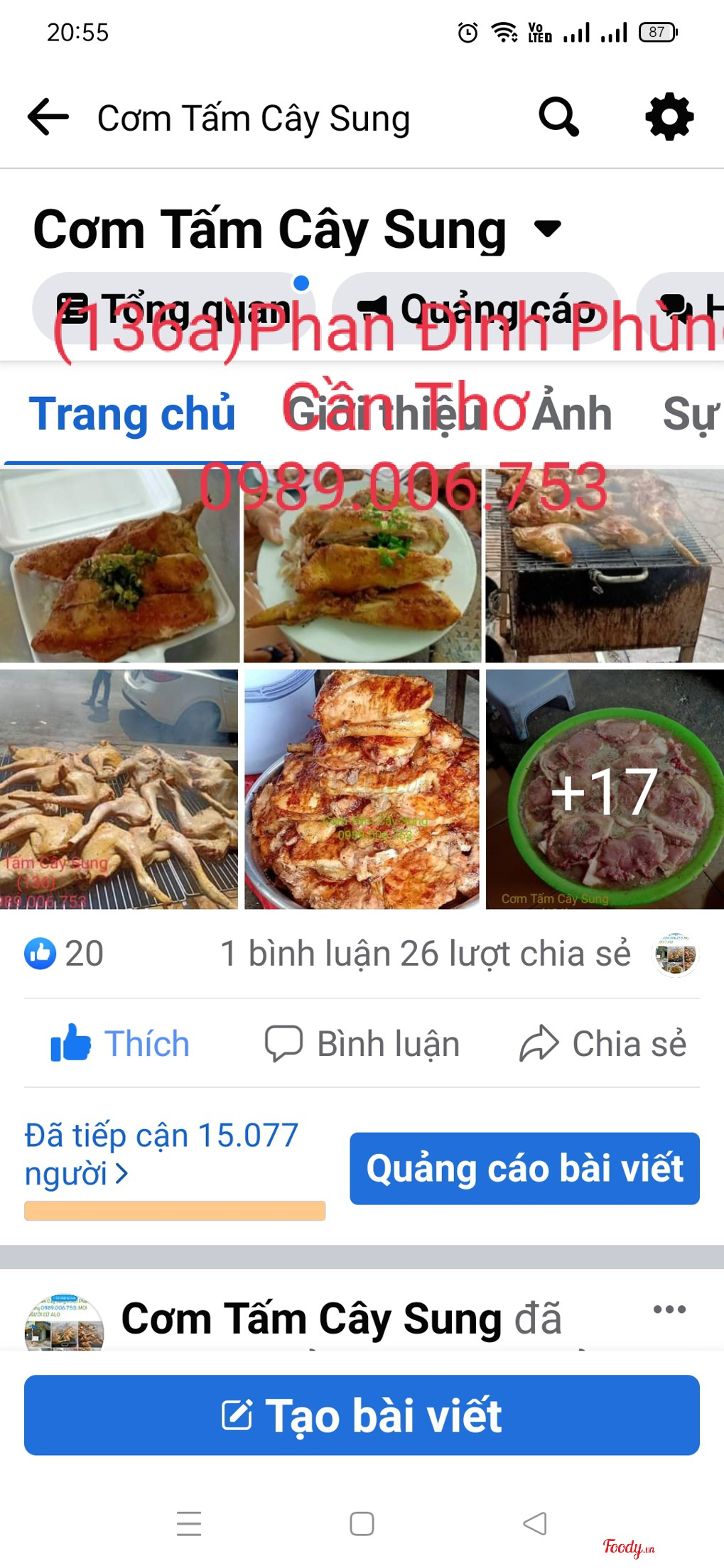The height and width of the screenshot is (1568, 724).
Task: Open the +17 more photos tile
Action: (605, 789)
